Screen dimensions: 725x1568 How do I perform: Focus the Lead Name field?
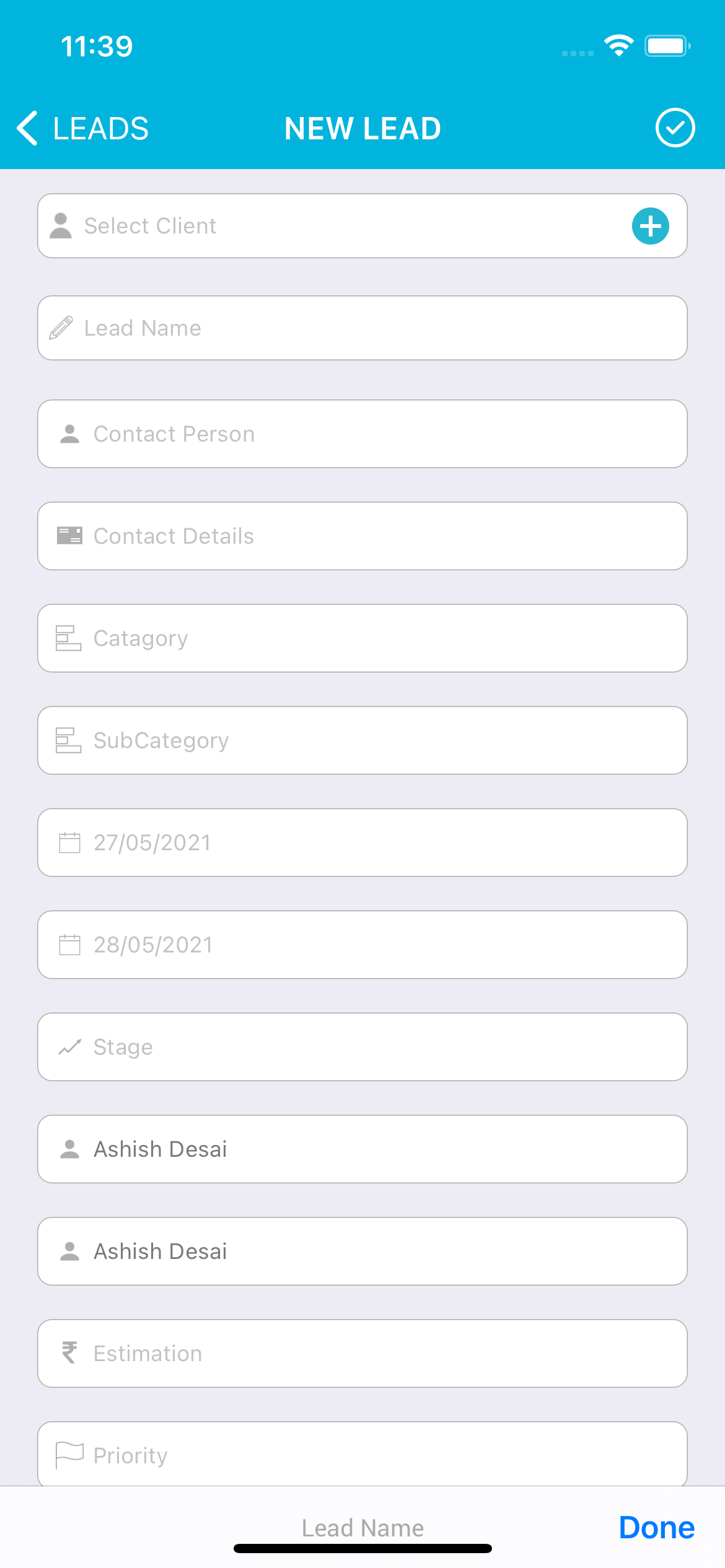click(x=362, y=328)
